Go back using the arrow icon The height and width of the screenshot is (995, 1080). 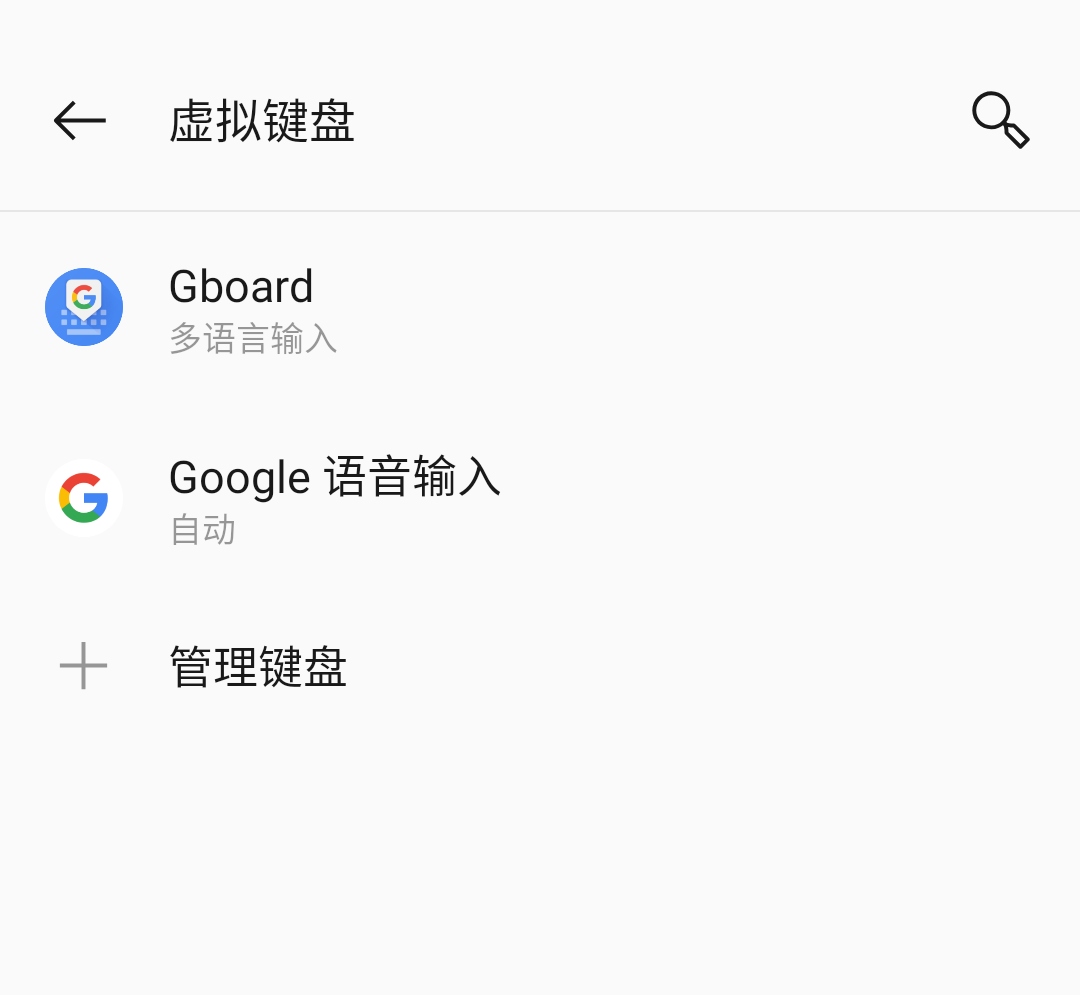[x=80, y=121]
